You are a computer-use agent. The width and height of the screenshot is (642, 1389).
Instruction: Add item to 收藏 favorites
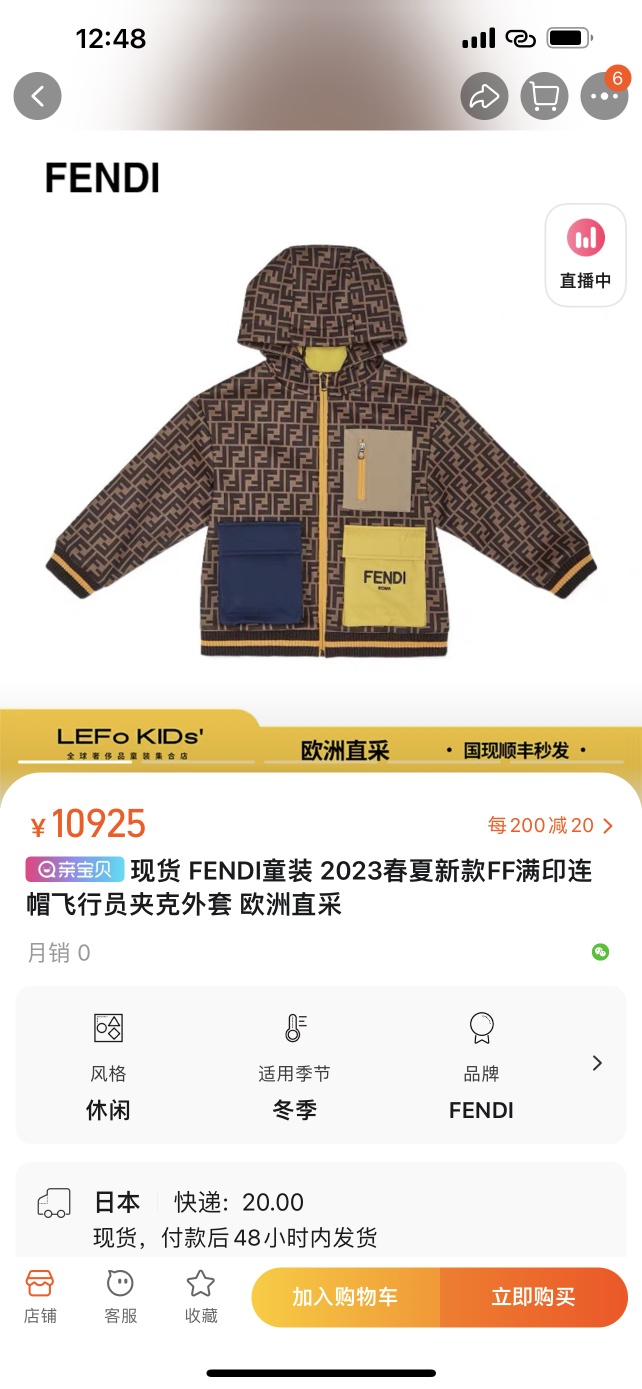point(201,1297)
